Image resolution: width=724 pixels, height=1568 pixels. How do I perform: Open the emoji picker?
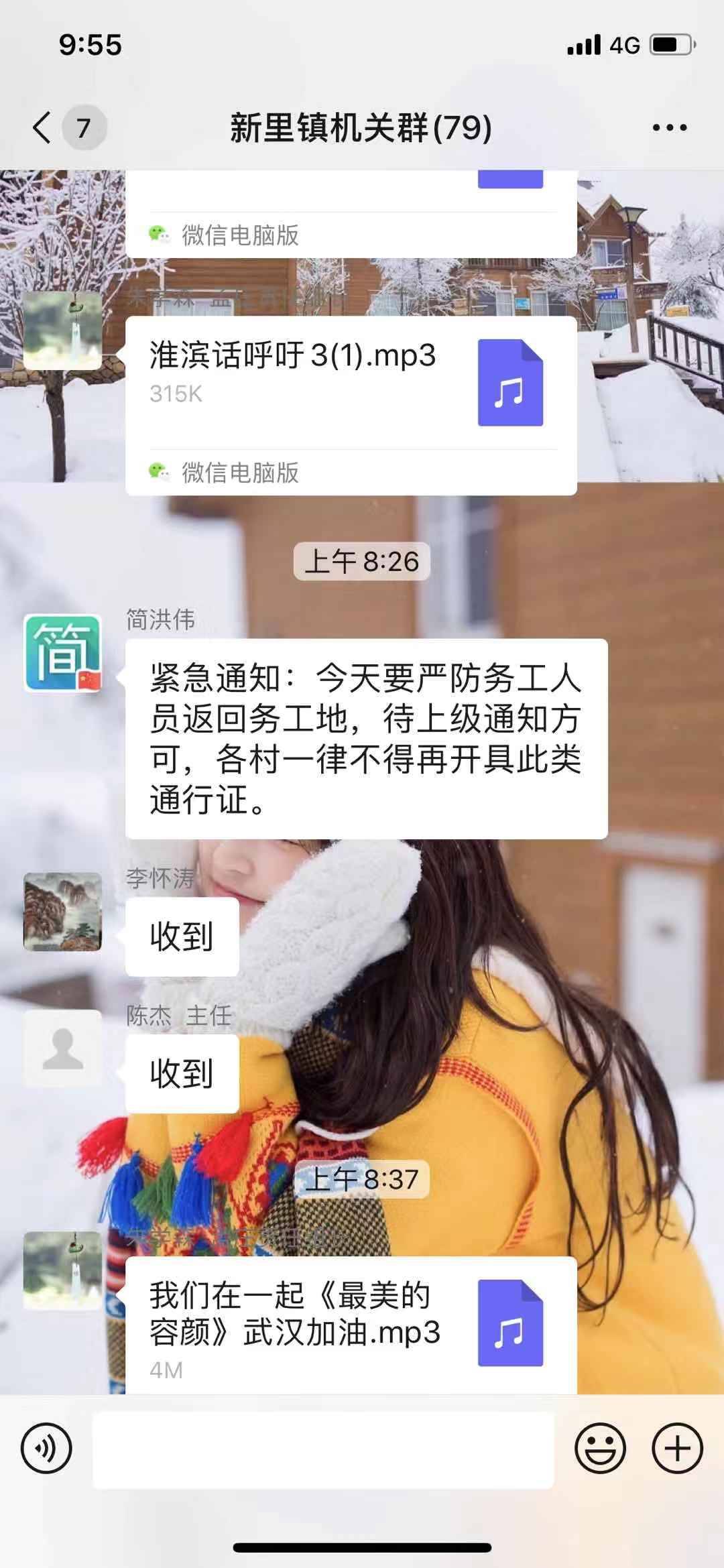coord(600,1448)
